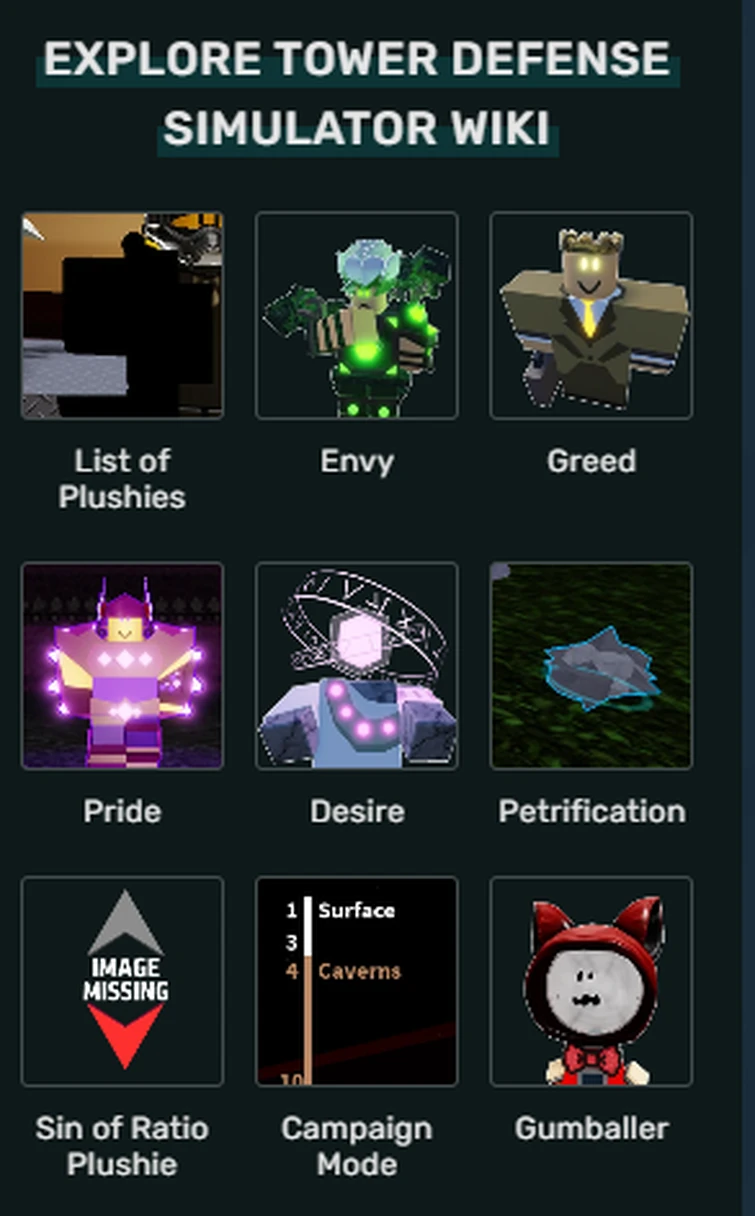
Task: Open the Pride article link
Action: pos(122,811)
